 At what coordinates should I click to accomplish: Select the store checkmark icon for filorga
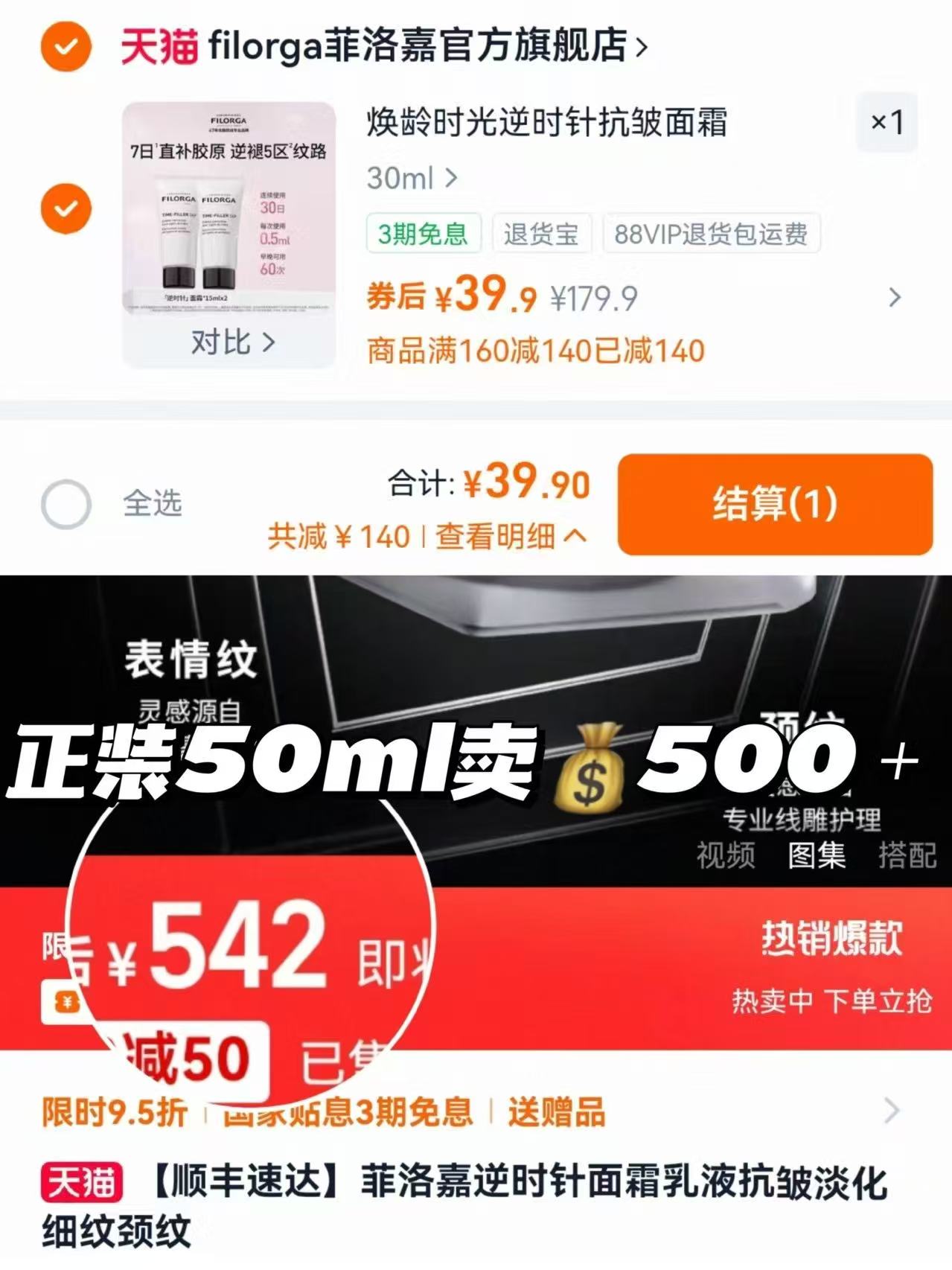(66, 45)
